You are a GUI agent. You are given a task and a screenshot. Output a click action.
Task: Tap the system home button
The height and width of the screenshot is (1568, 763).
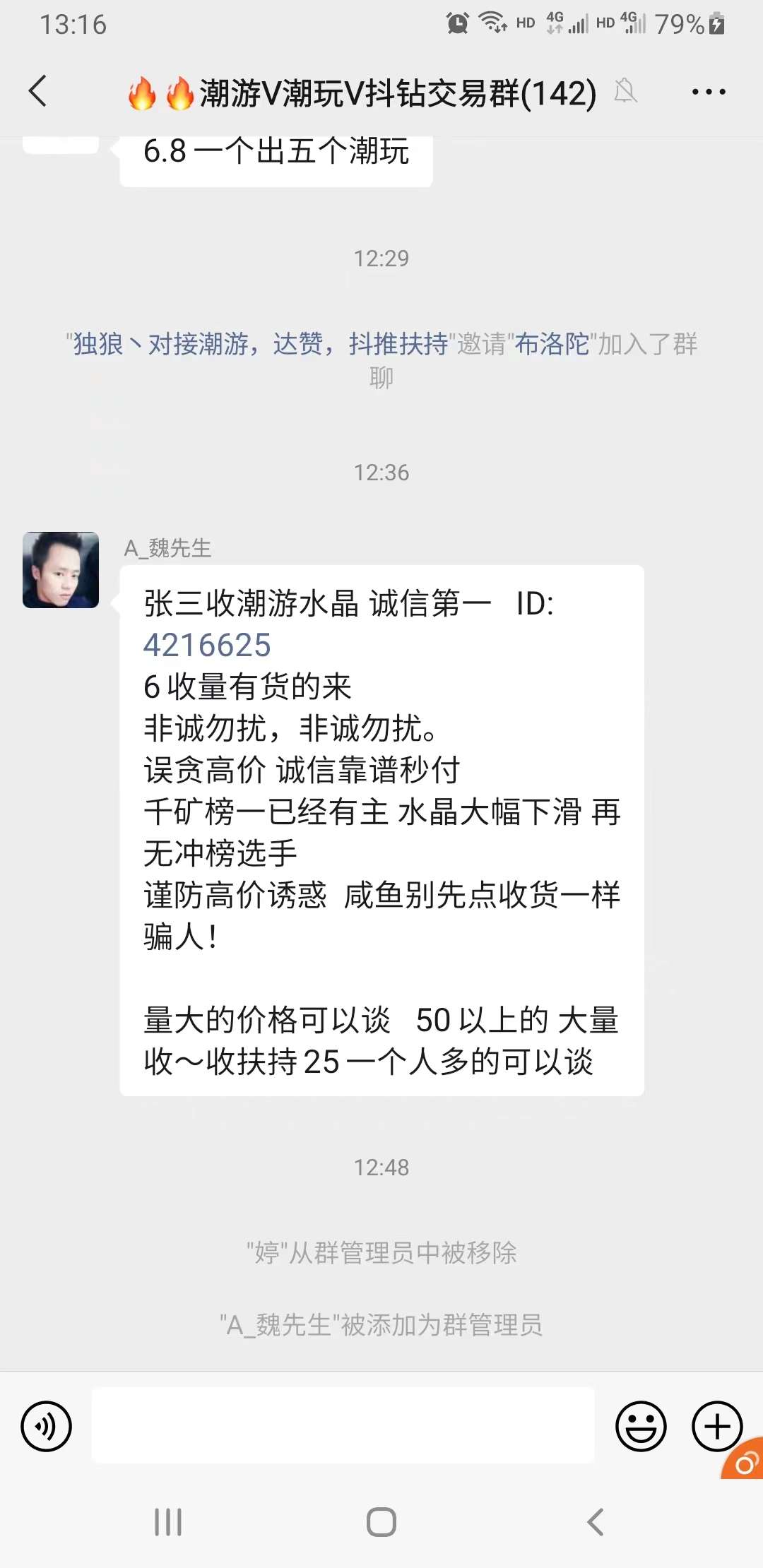point(381,1522)
